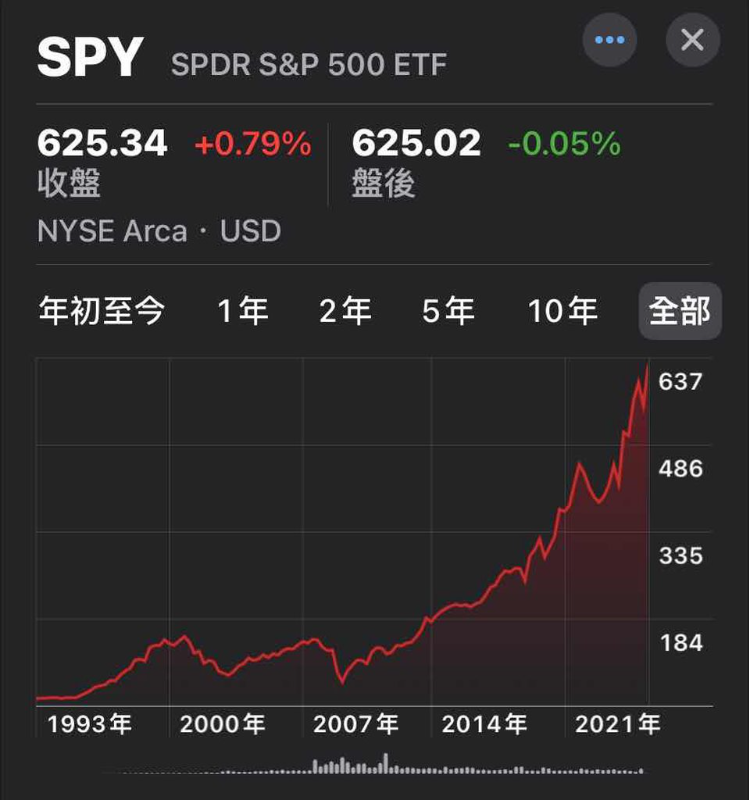The image size is (749, 800).
Task: Click the 收盤 price 625.34
Action: point(103,143)
